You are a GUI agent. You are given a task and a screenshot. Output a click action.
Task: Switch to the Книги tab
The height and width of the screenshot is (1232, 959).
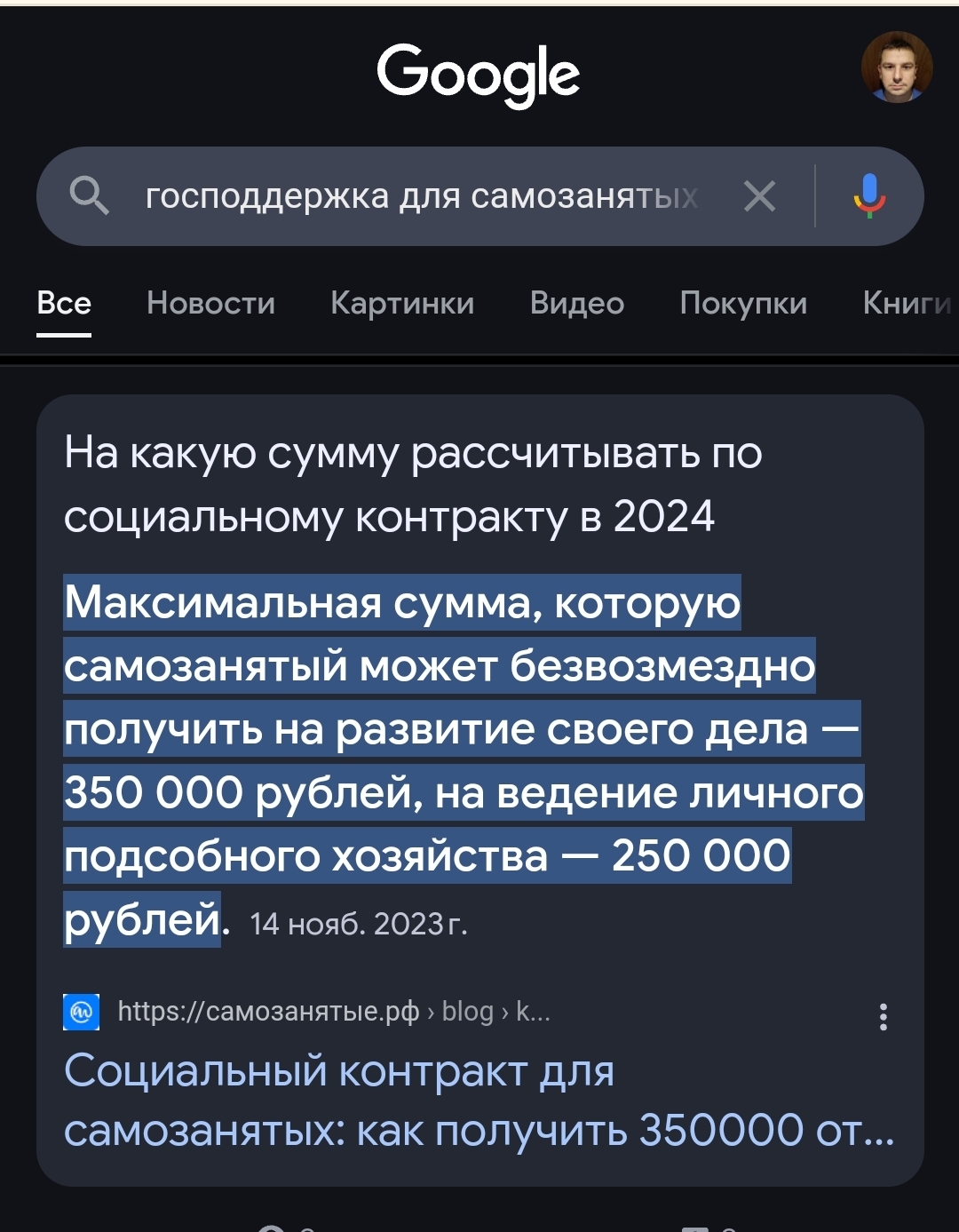tap(906, 304)
